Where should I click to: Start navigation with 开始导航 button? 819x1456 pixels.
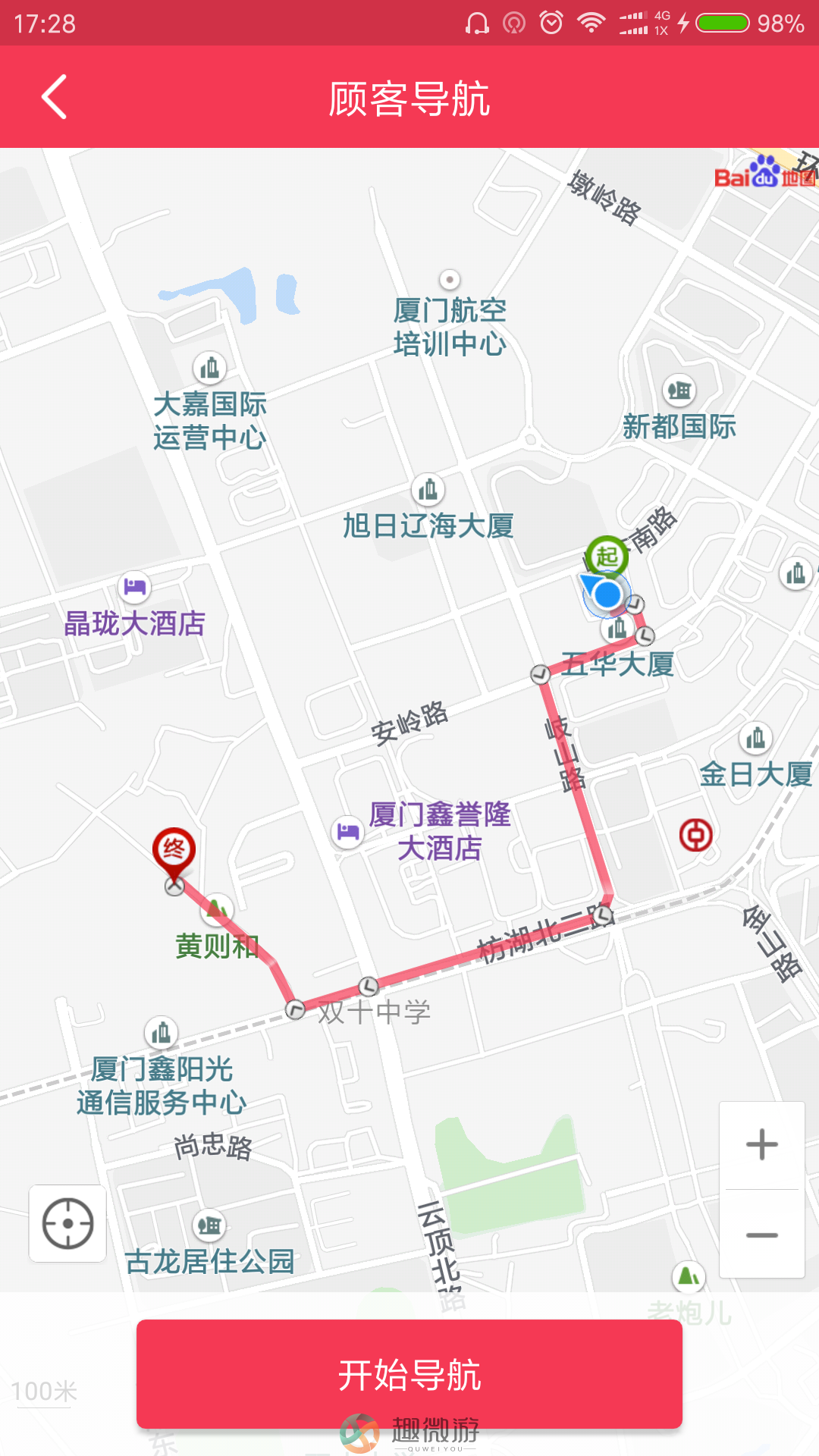[409, 1374]
